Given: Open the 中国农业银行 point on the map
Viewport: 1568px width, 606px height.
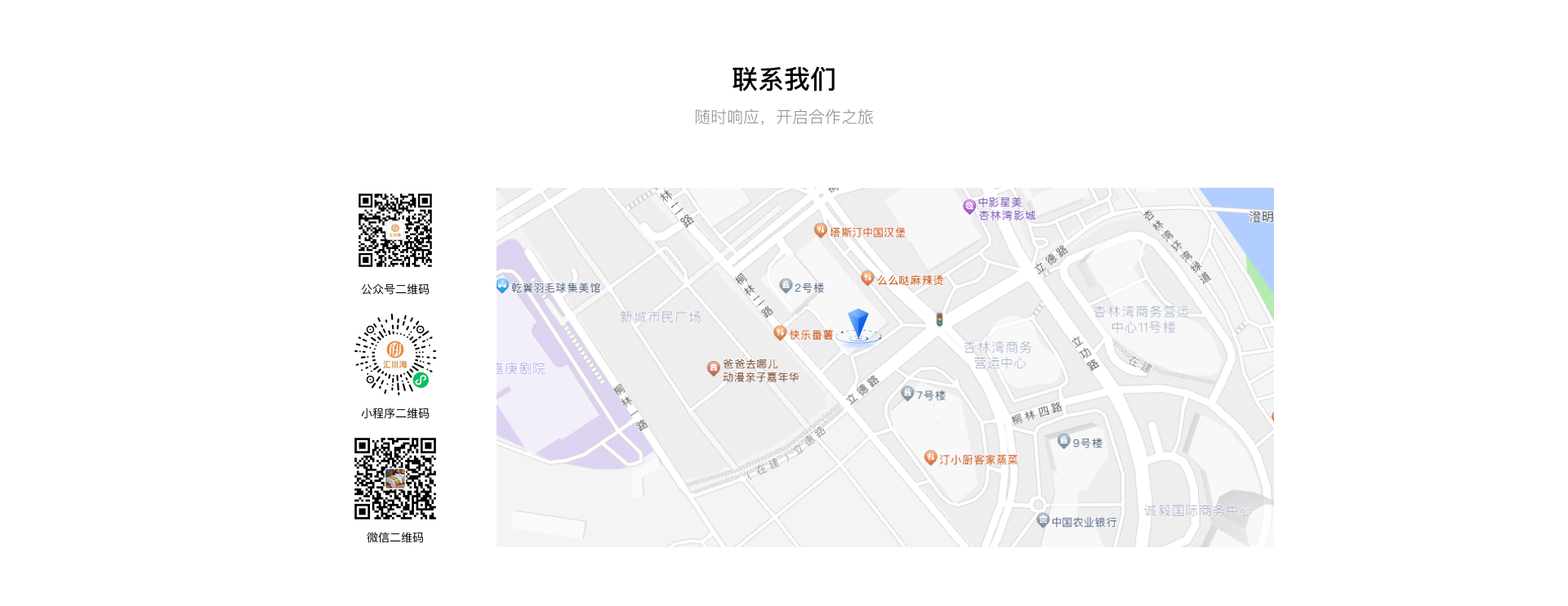Looking at the screenshot, I should [1043, 520].
